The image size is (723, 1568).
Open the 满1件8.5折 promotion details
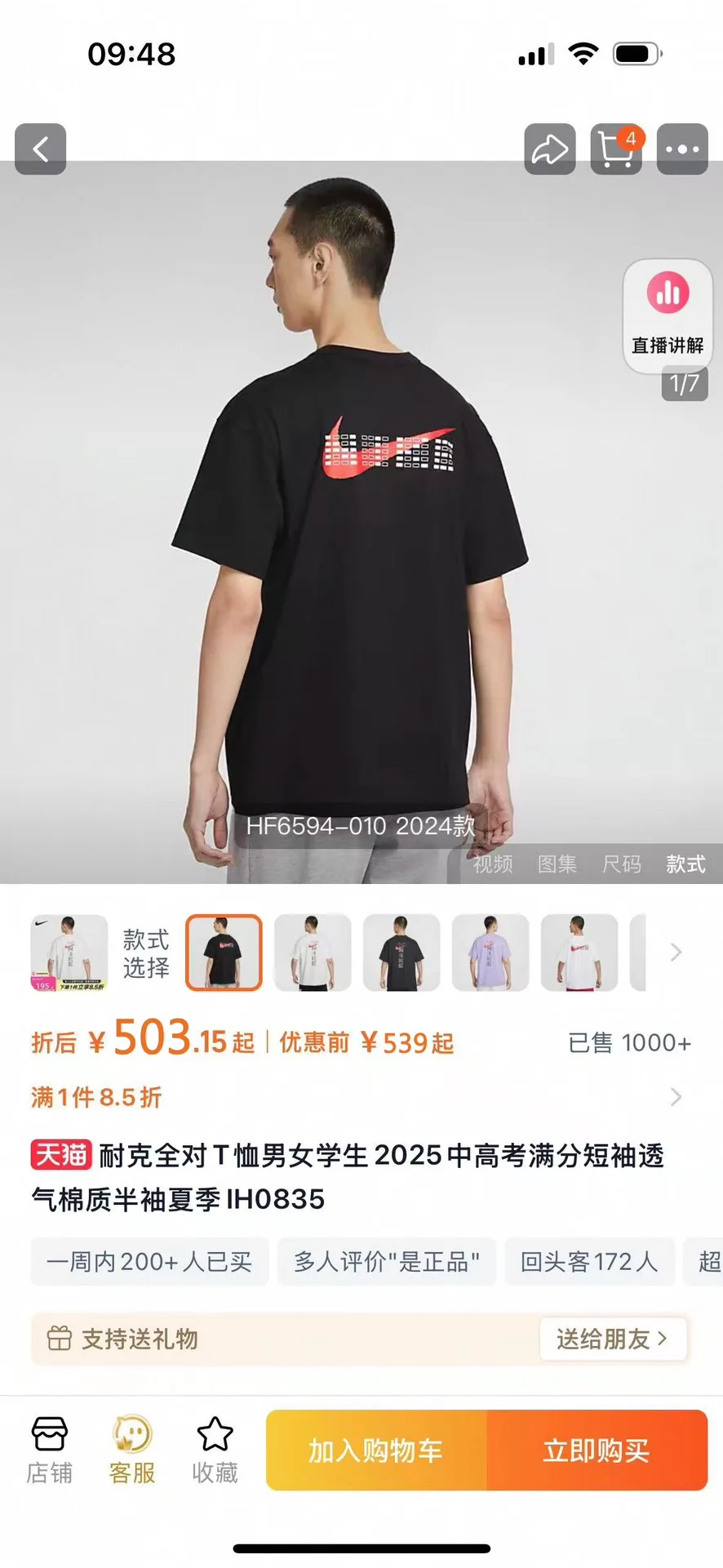coord(359,1097)
